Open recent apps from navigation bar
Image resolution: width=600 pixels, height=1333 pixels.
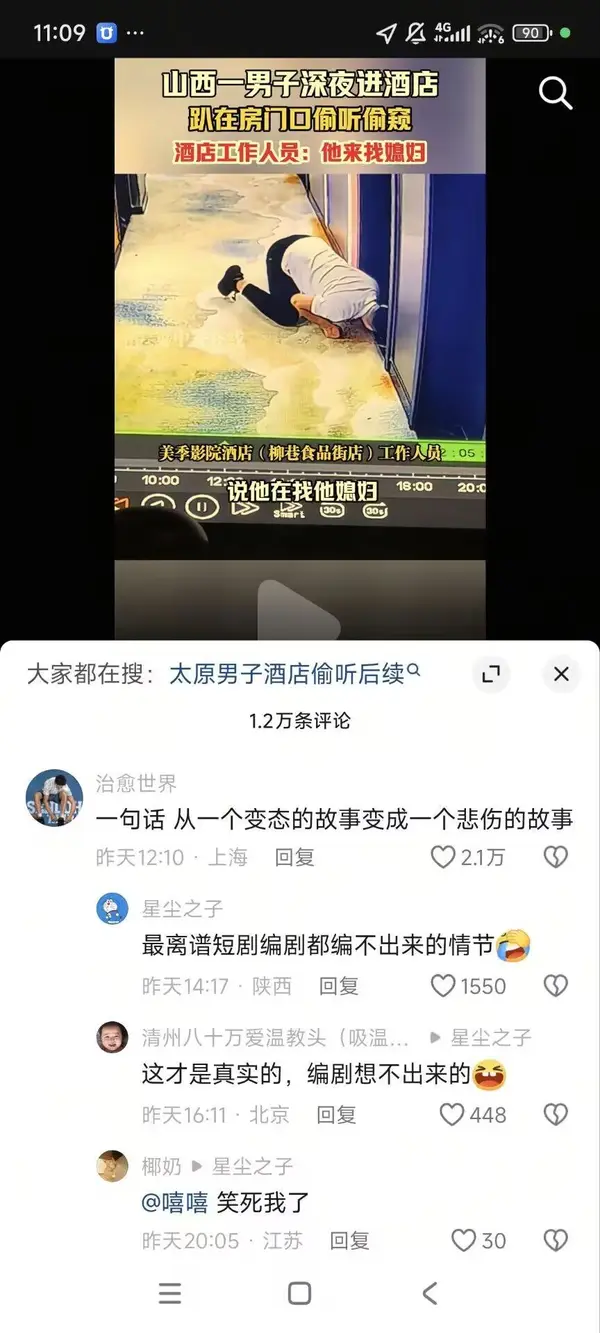[170, 1293]
